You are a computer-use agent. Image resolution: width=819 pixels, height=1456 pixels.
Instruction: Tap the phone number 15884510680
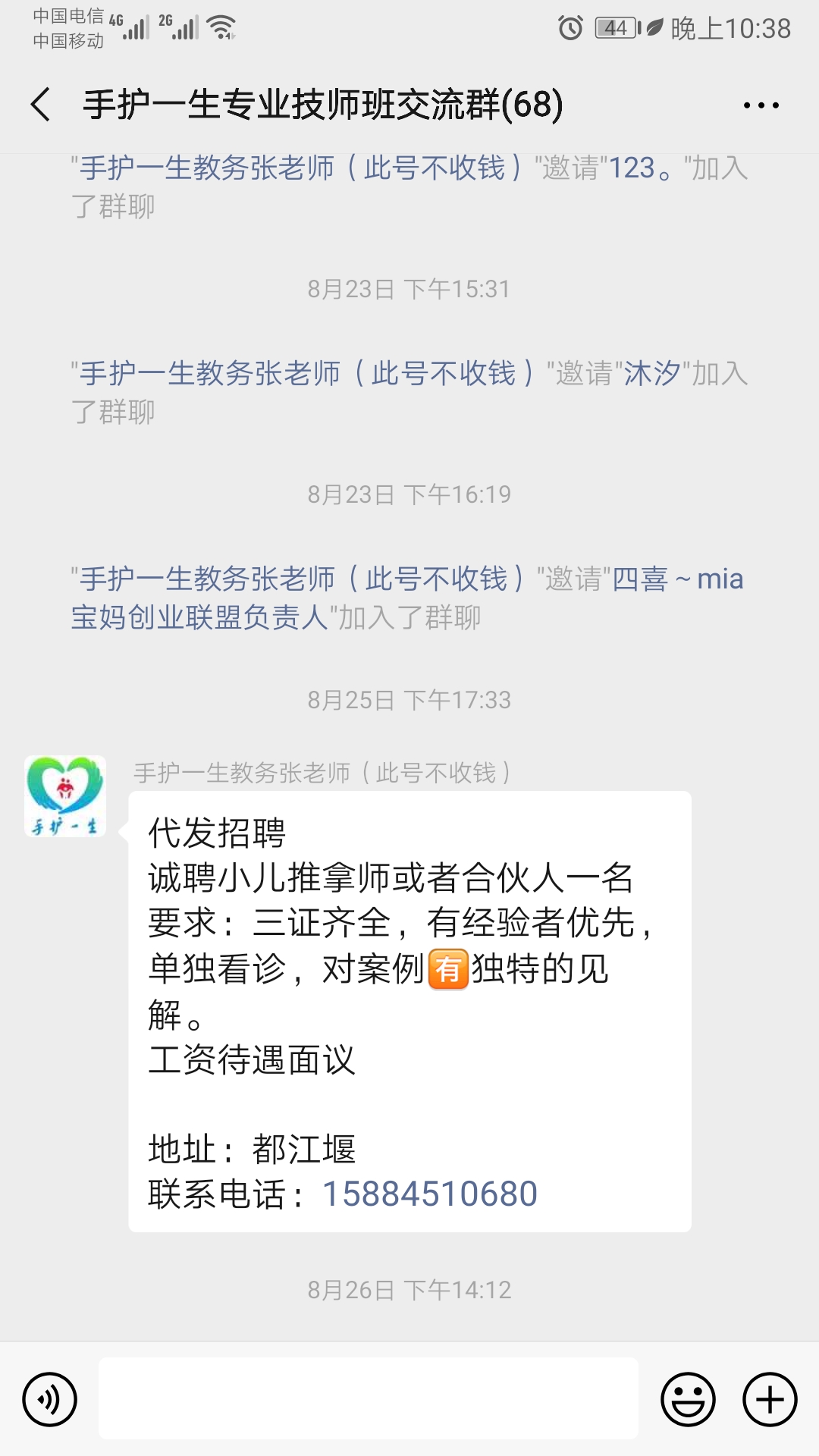pos(430,1194)
